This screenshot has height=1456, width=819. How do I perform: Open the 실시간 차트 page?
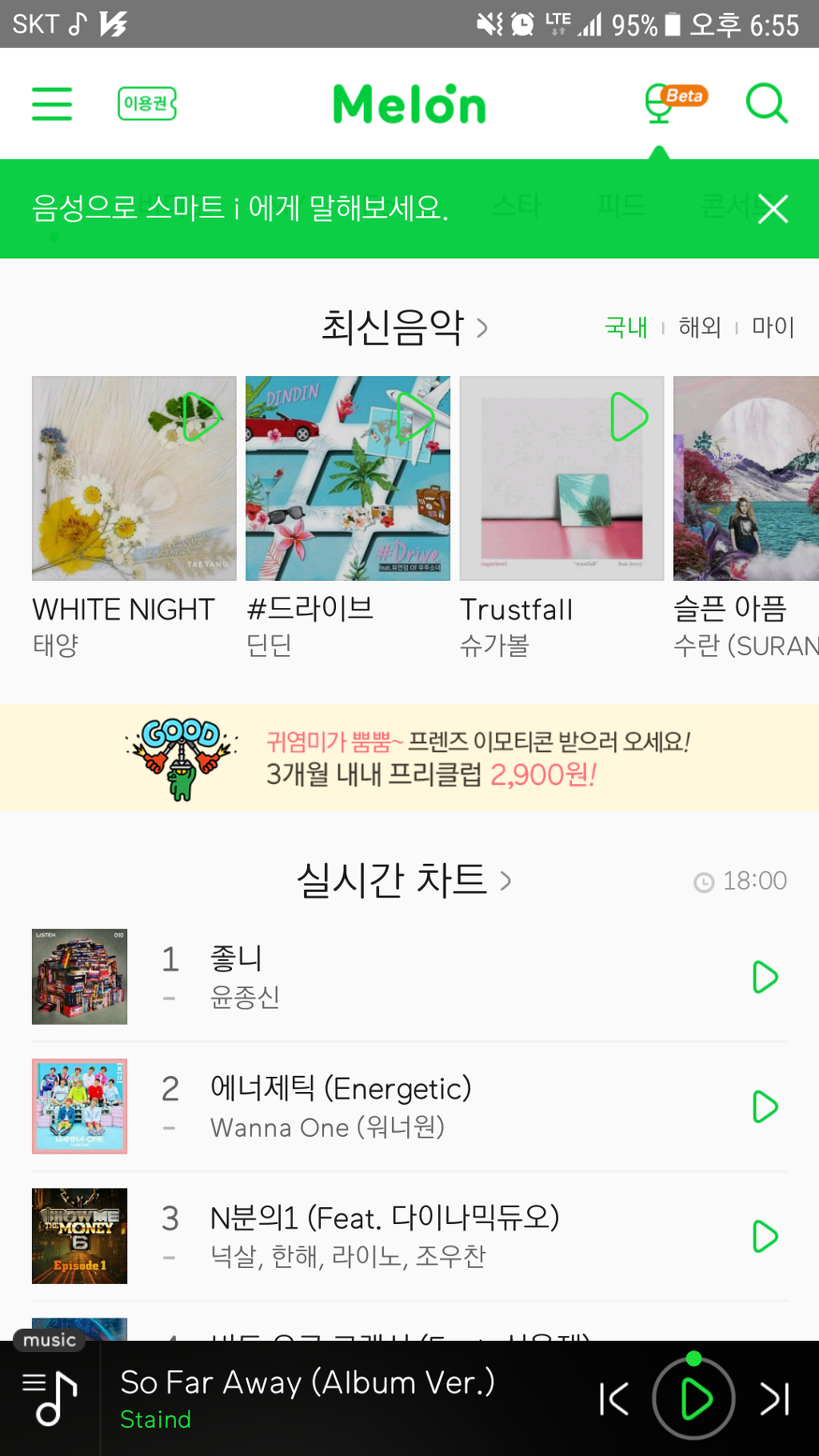coord(405,880)
